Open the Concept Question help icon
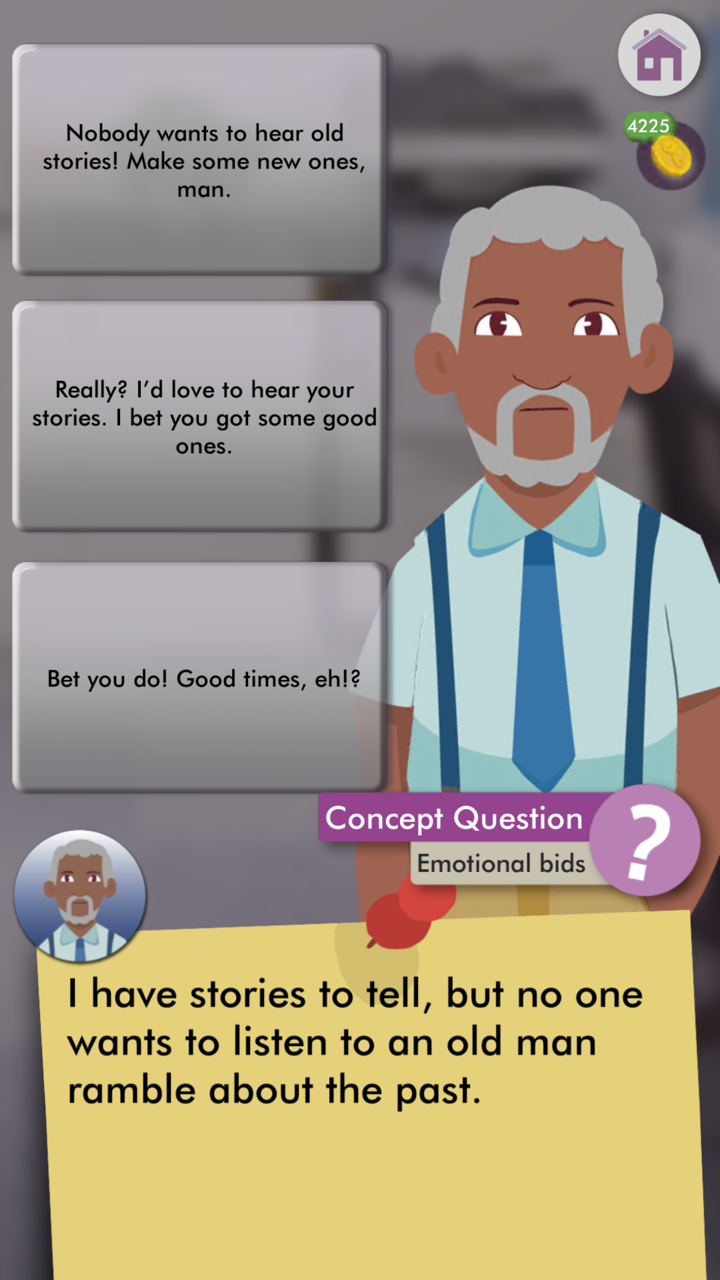The height and width of the screenshot is (1280, 720). pyautogui.click(x=645, y=840)
